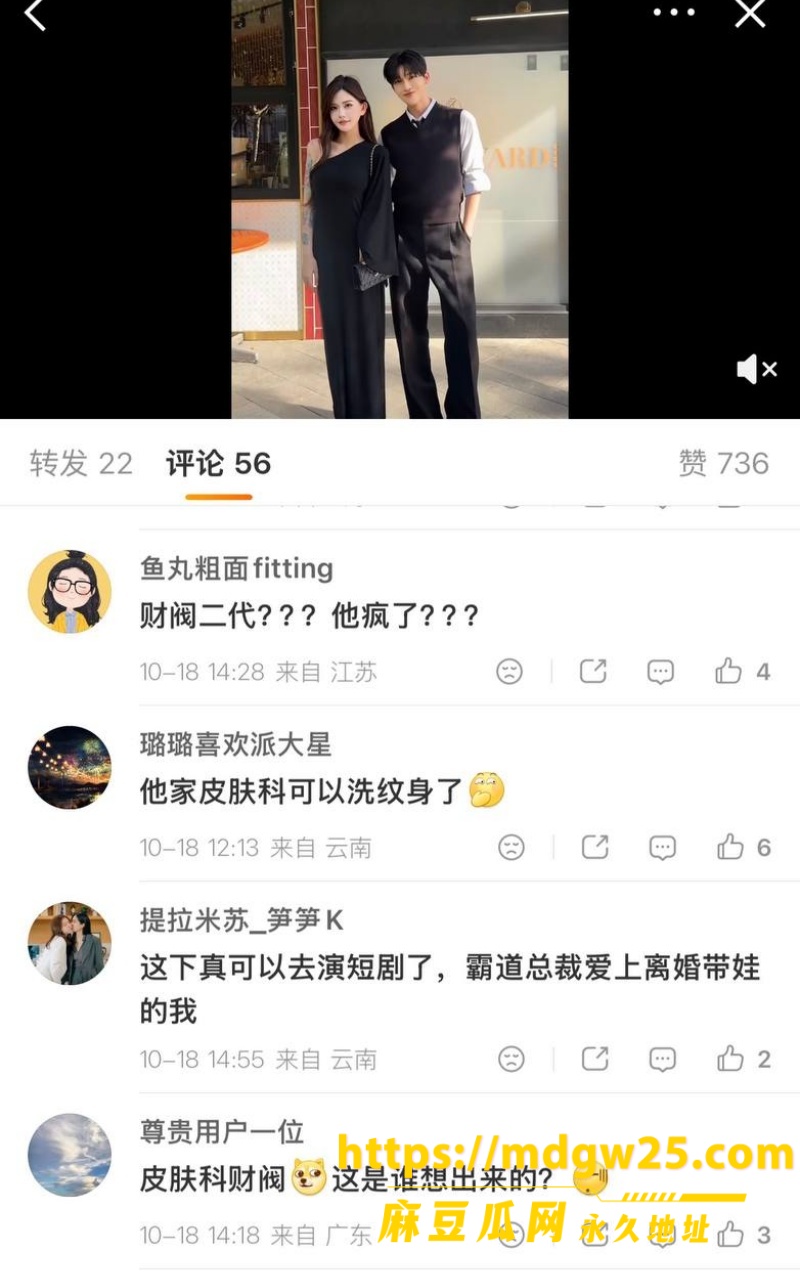Share 提拉米苏_笋笋K's comment
800x1280 pixels.
[x=595, y=1058]
